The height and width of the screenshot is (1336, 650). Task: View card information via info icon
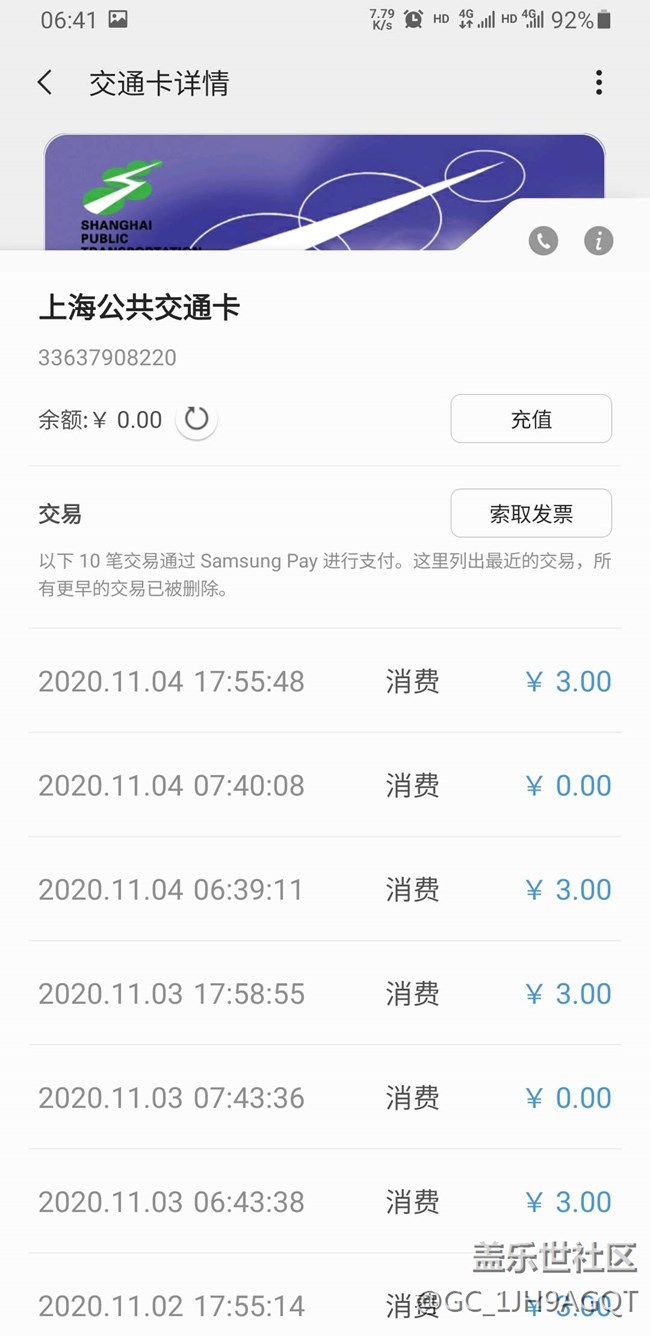click(598, 241)
